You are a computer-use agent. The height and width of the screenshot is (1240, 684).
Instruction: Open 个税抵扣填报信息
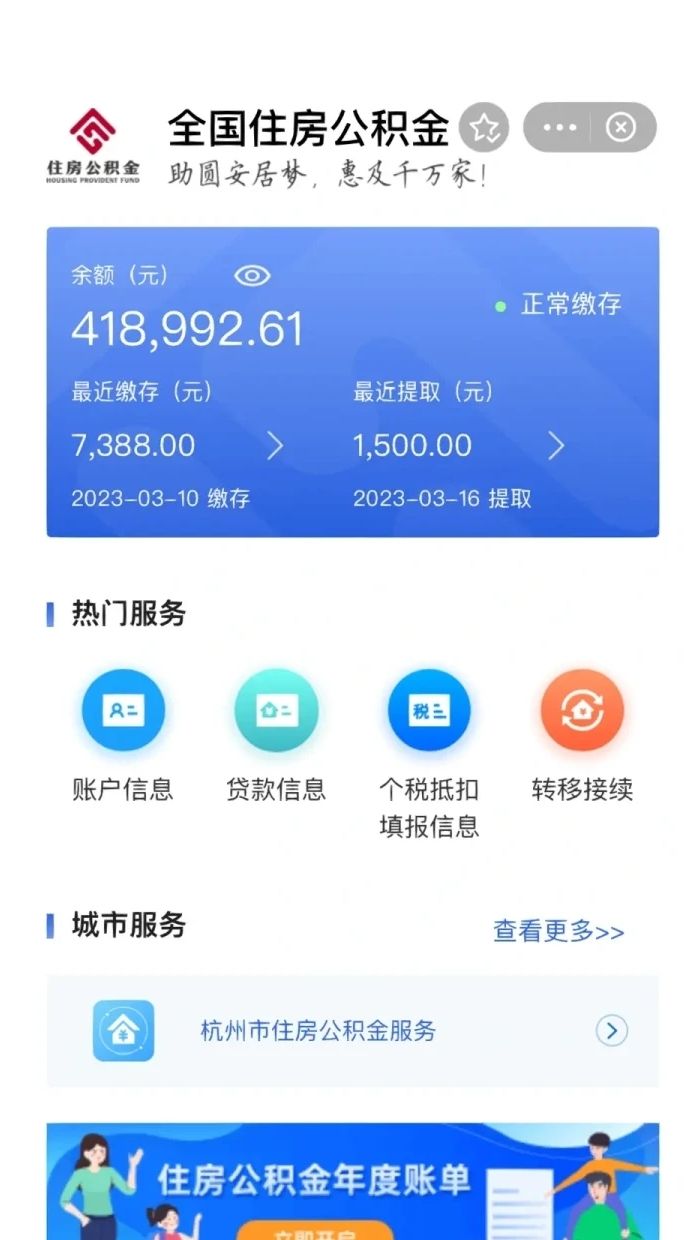[429, 711]
